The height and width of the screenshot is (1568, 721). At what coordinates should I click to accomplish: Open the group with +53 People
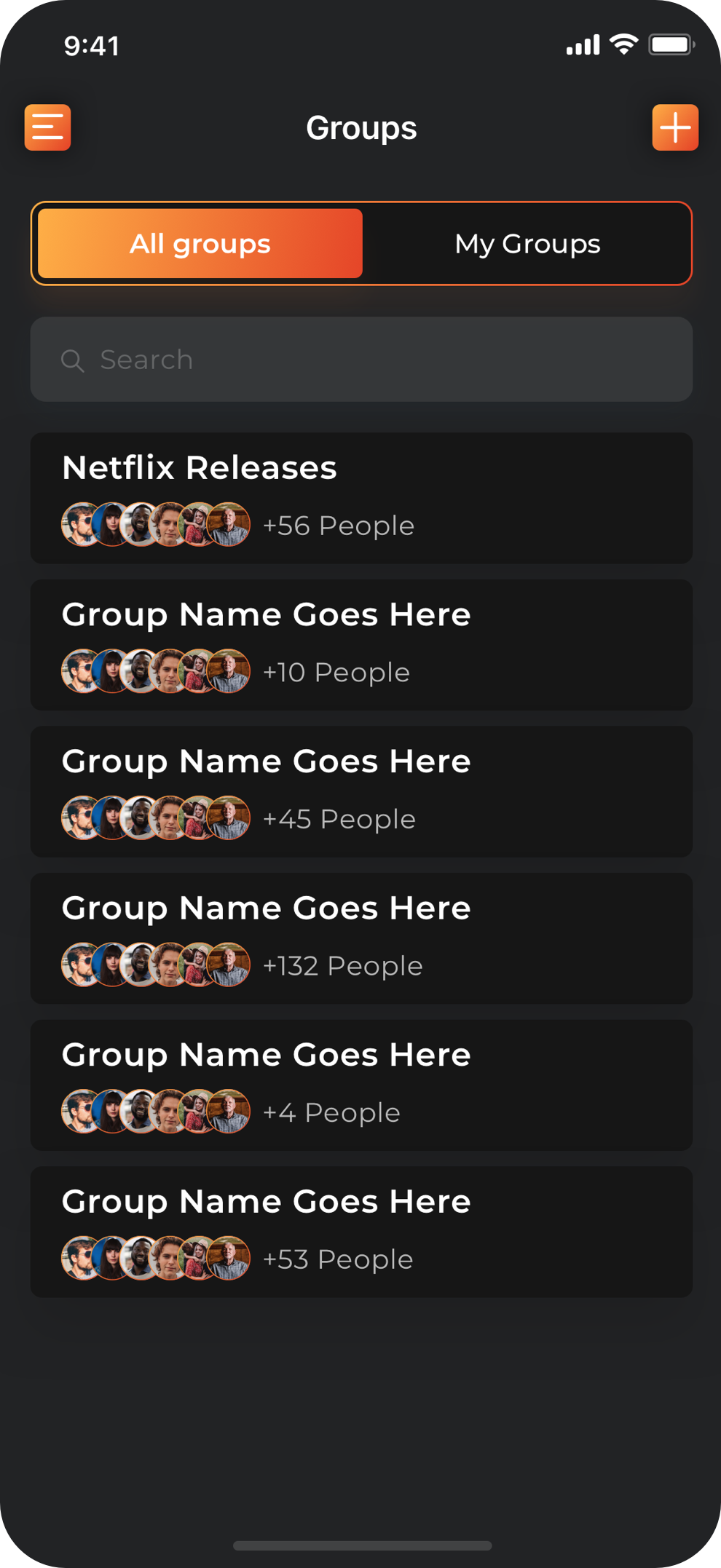[x=361, y=1232]
